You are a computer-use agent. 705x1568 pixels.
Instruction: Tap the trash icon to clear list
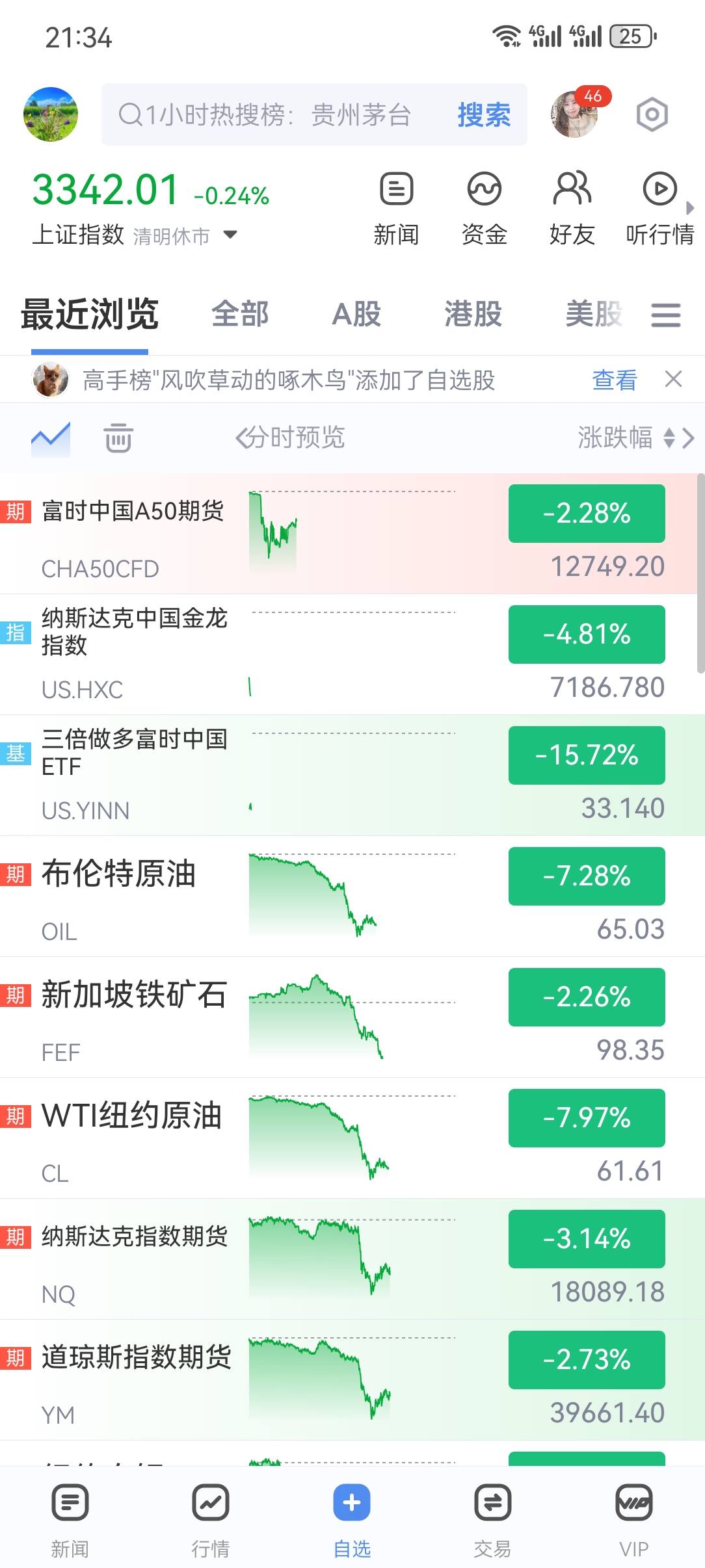[x=118, y=438]
